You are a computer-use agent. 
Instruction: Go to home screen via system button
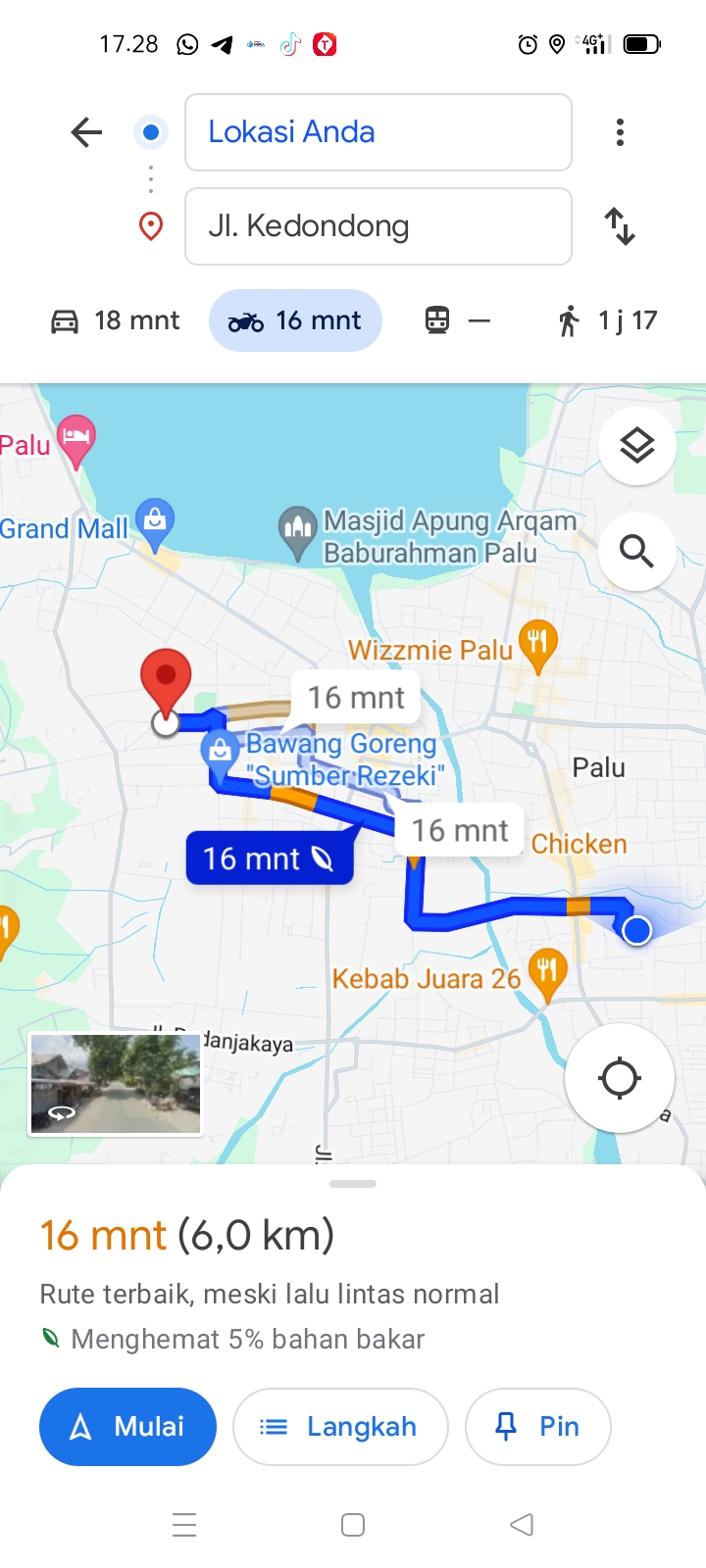coord(353,1525)
